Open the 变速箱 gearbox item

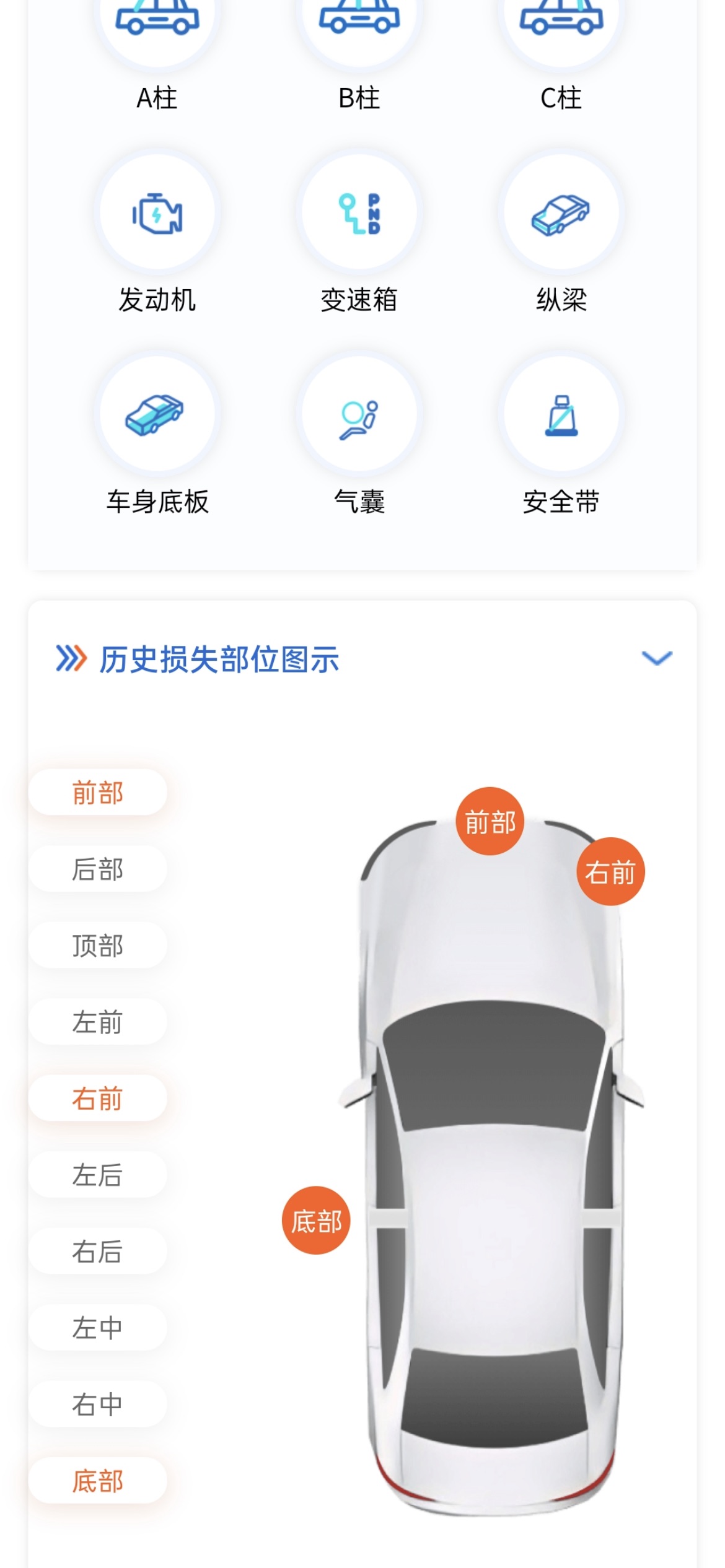pos(359,214)
